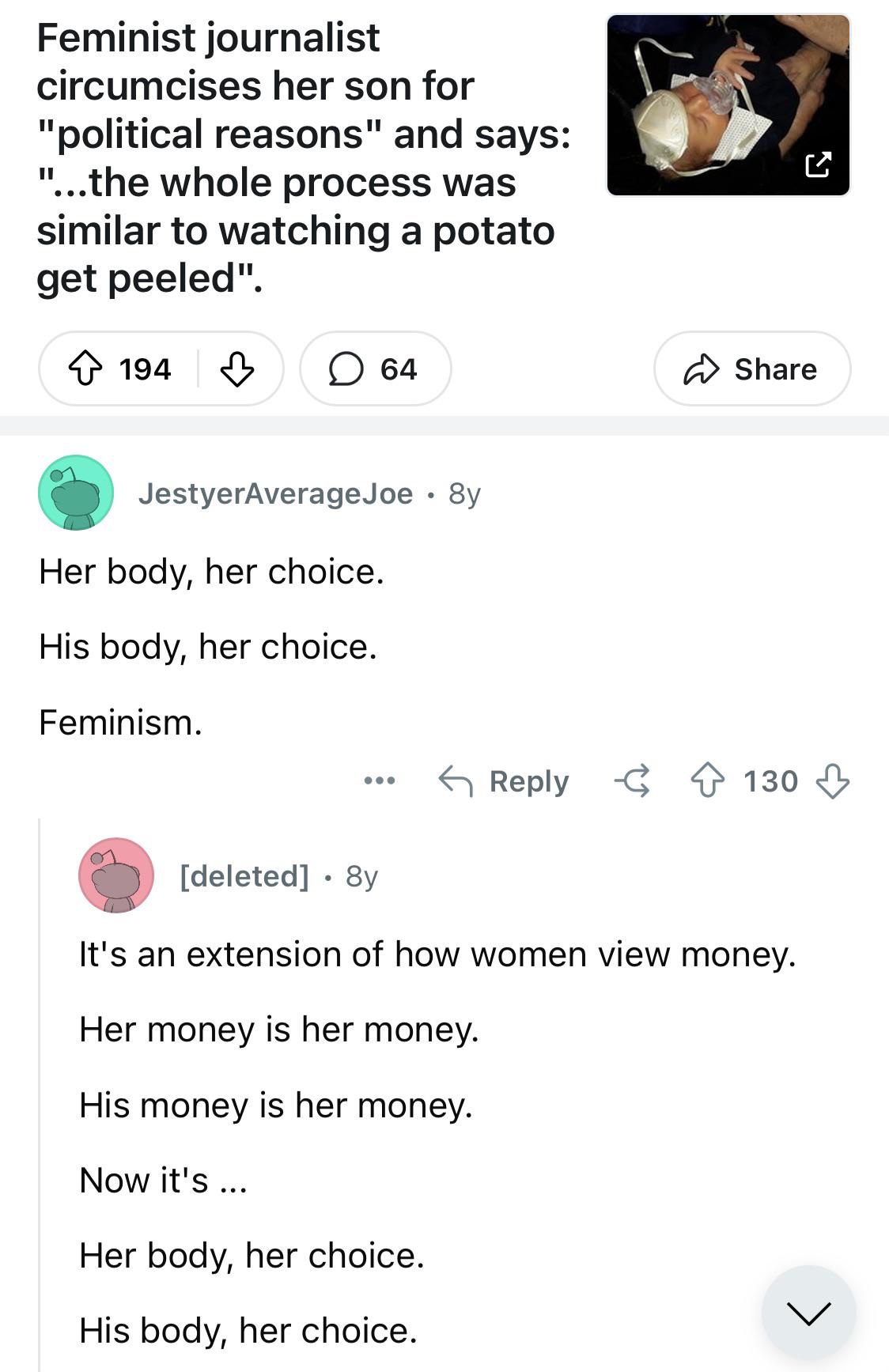This screenshot has width=889, height=1372.
Task: Reply to JestyerAverageJoe's comment
Action: 504,781
